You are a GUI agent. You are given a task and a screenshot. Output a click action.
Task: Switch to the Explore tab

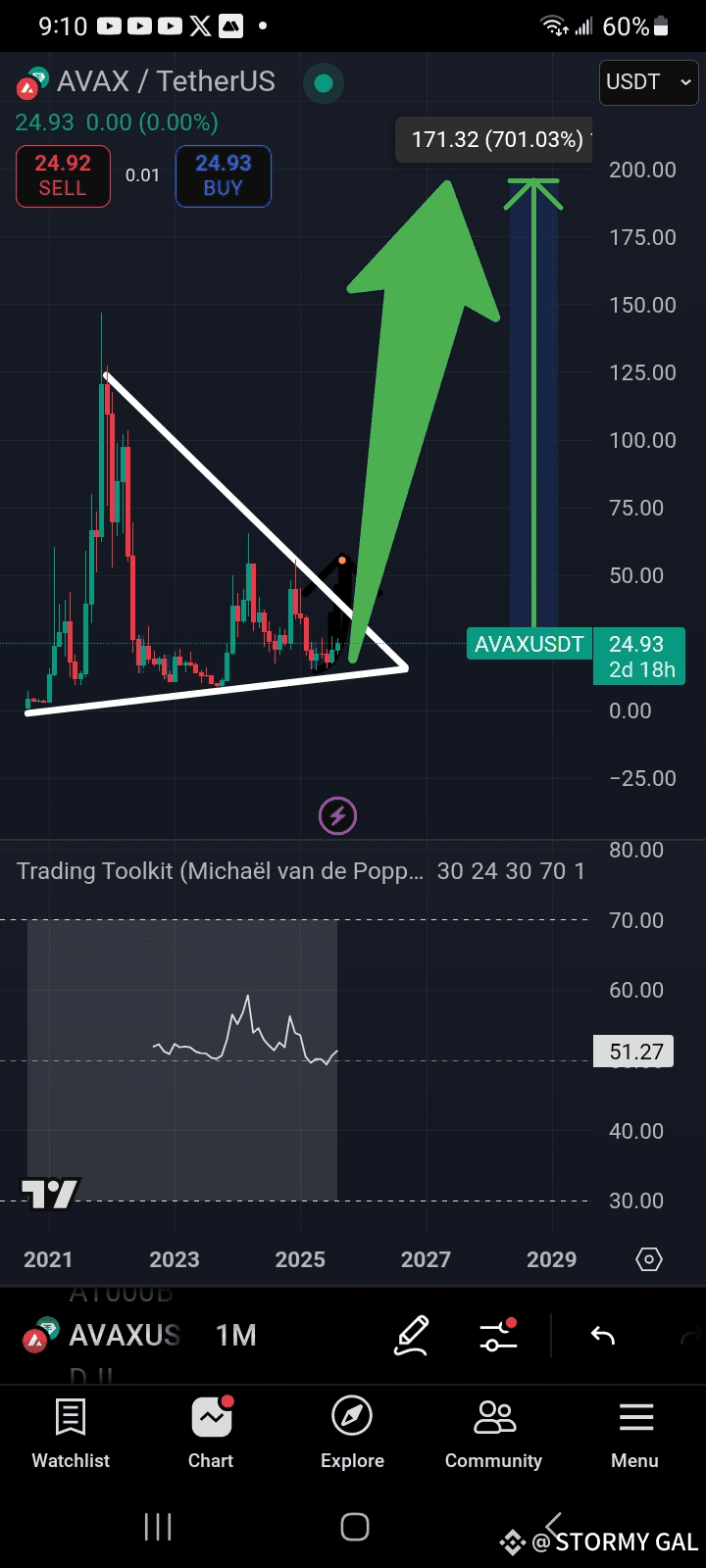352,1434
